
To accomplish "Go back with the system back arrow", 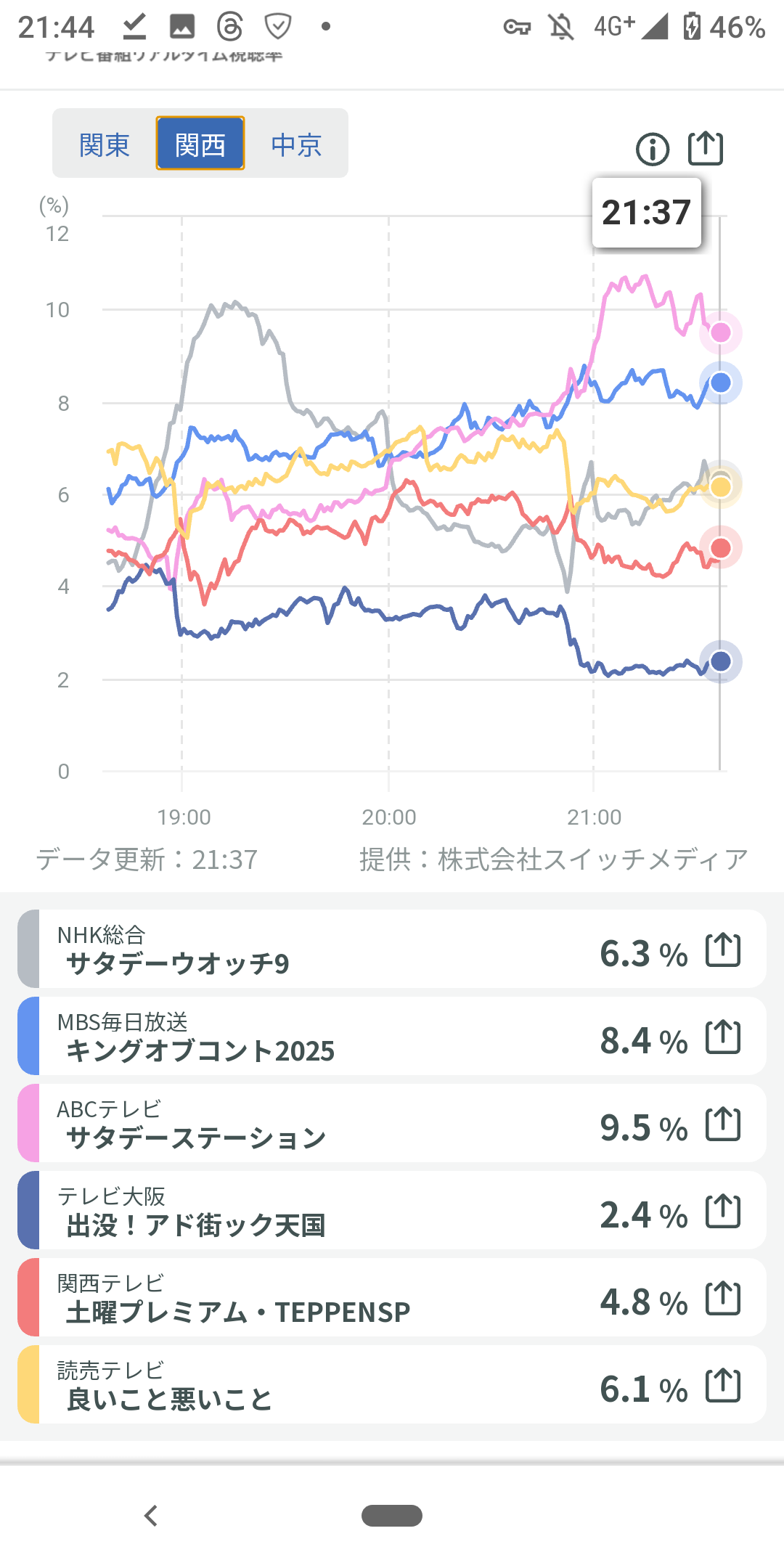I will pyautogui.click(x=151, y=1516).
